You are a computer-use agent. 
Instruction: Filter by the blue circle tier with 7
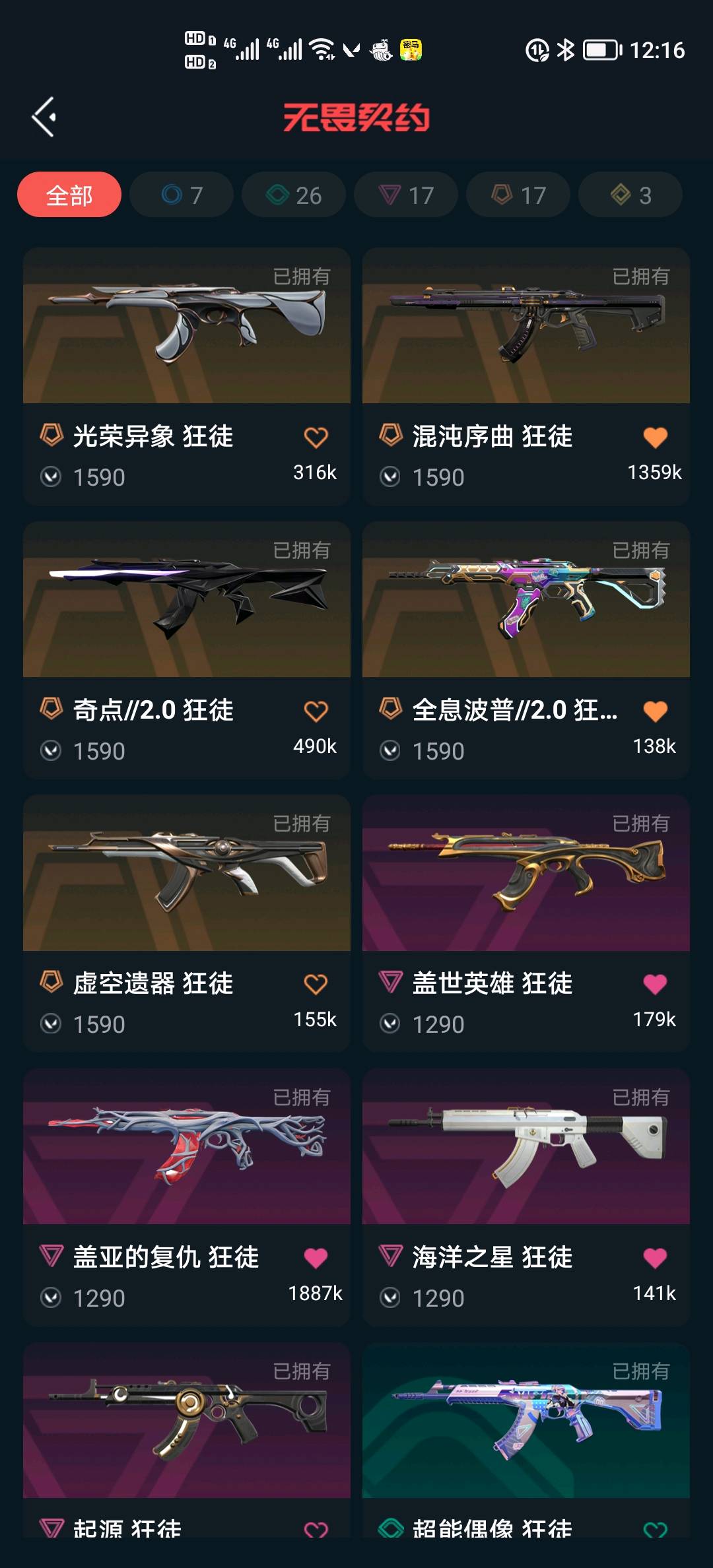(182, 195)
